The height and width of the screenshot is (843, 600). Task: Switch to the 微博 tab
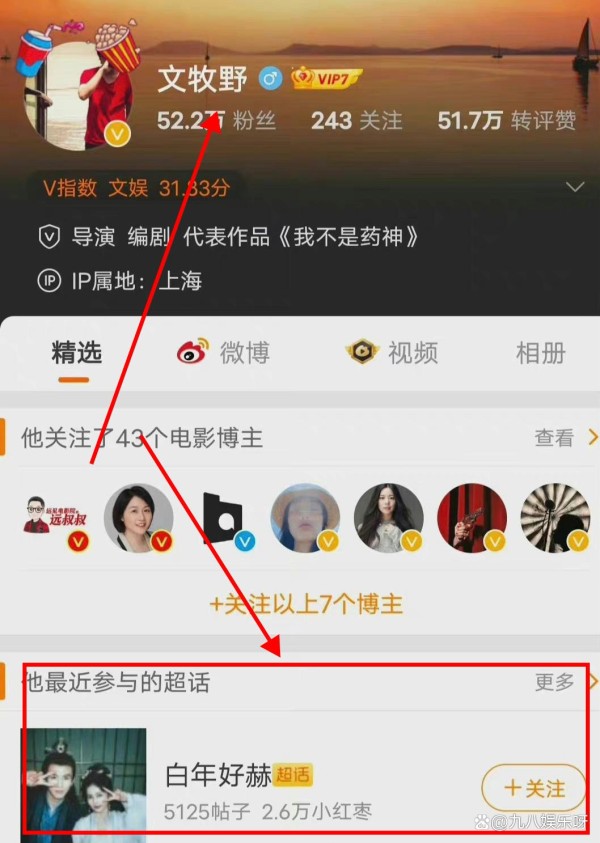pos(223,353)
